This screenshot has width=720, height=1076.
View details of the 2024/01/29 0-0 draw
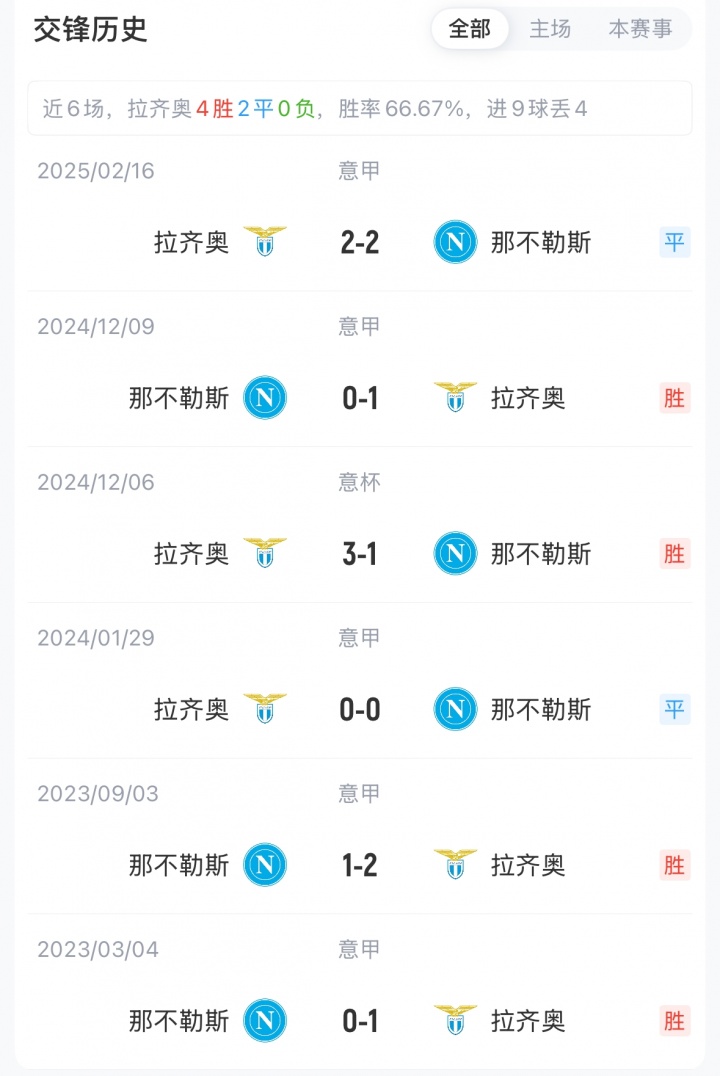pyautogui.click(x=360, y=710)
